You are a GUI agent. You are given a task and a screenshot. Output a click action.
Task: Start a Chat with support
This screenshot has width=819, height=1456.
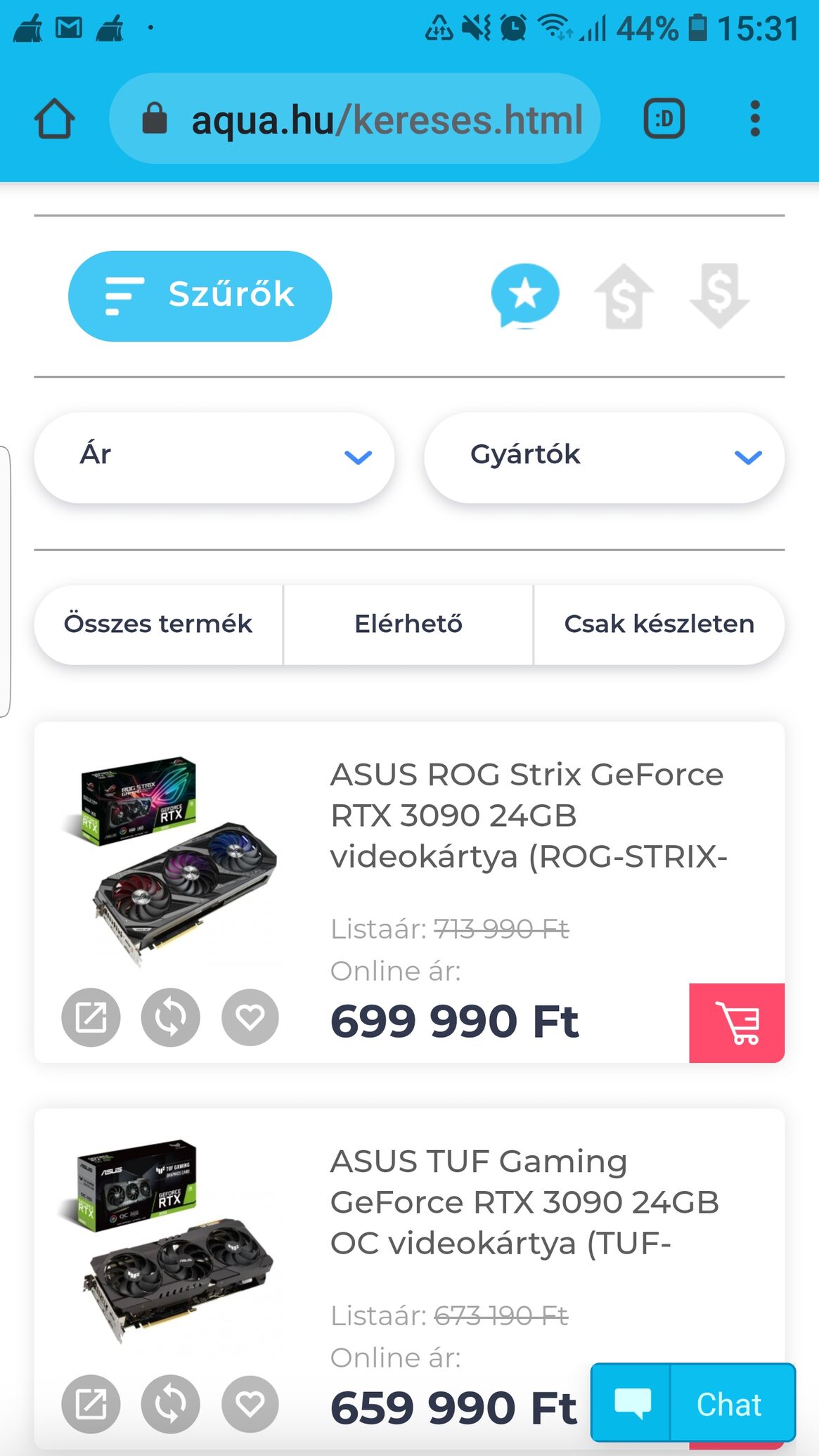693,1404
